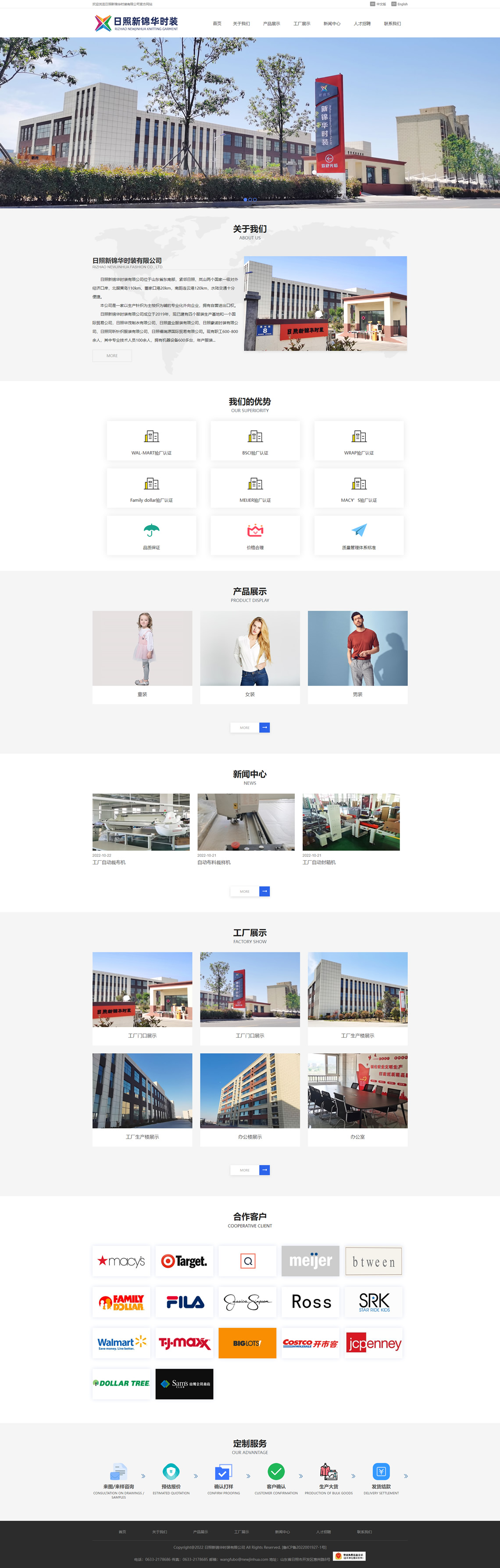Open 工厂展示 in the top menu
Image resolution: width=500 pixels, height=1568 pixels.
(302, 24)
